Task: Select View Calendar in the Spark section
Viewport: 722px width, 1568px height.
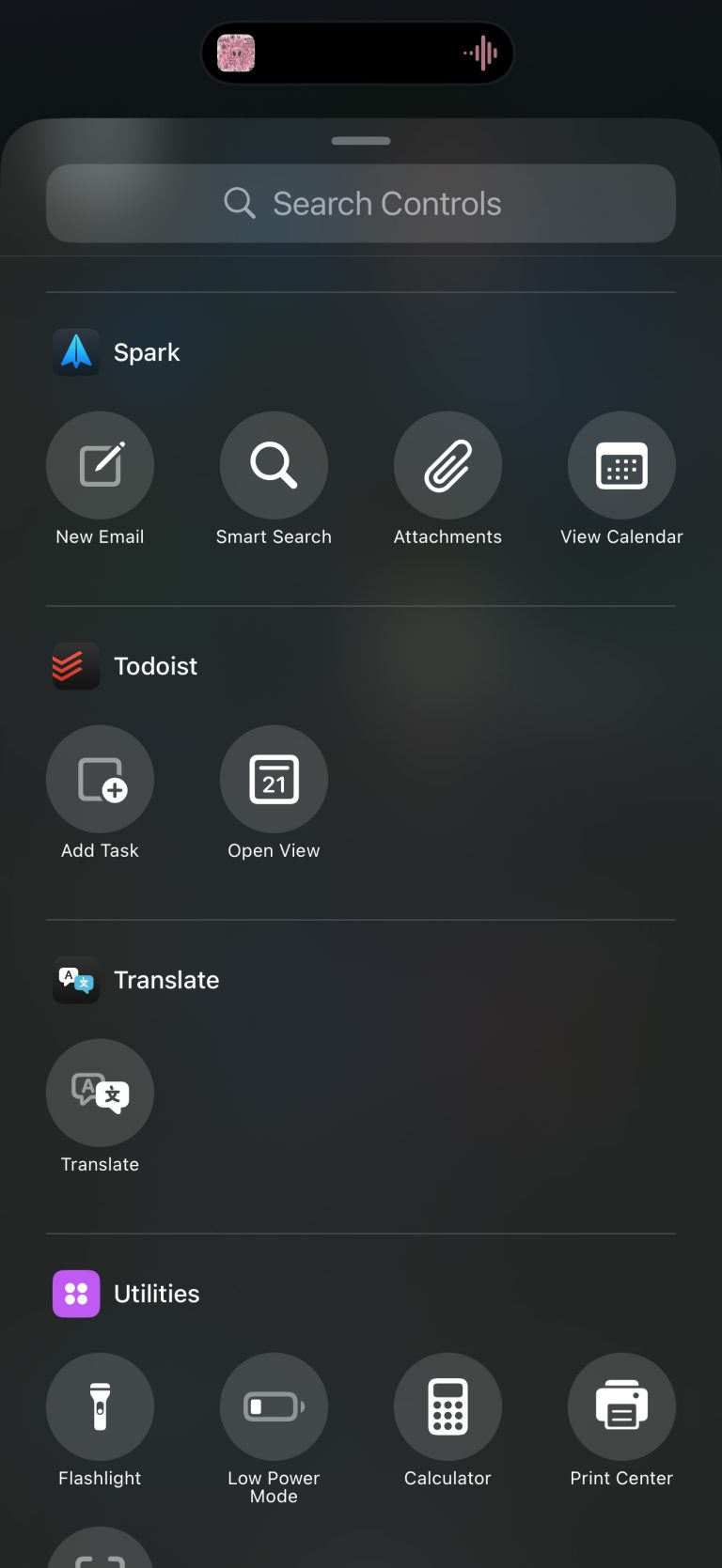Action: point(621,465)
